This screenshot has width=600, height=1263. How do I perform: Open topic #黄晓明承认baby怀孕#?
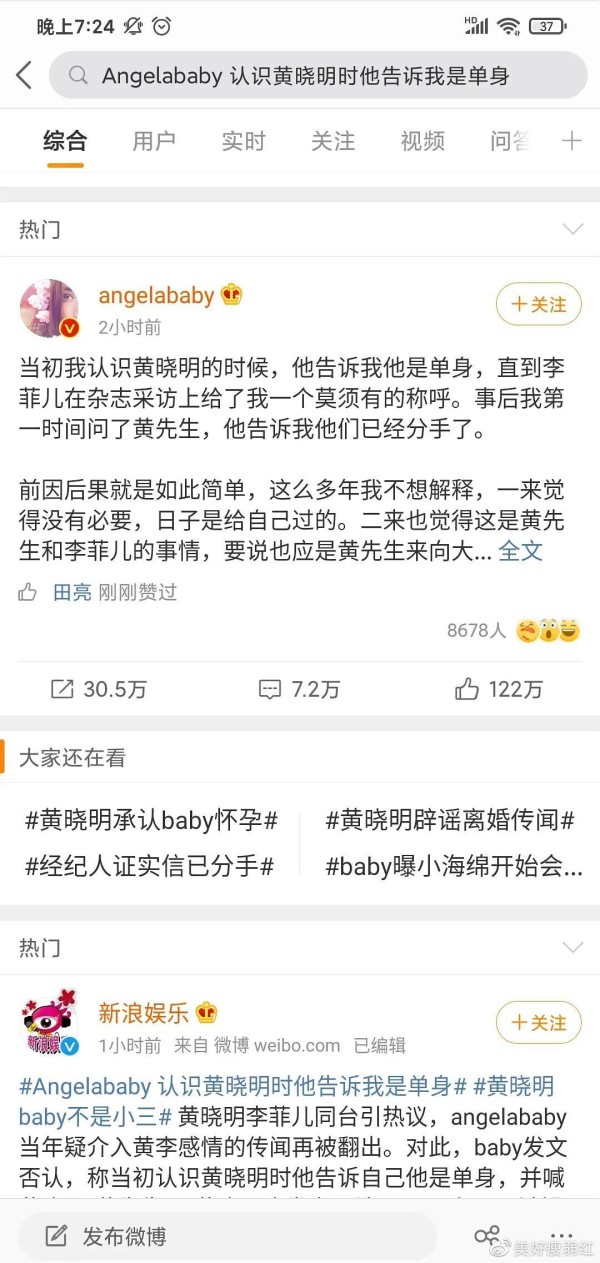(151, 821)
